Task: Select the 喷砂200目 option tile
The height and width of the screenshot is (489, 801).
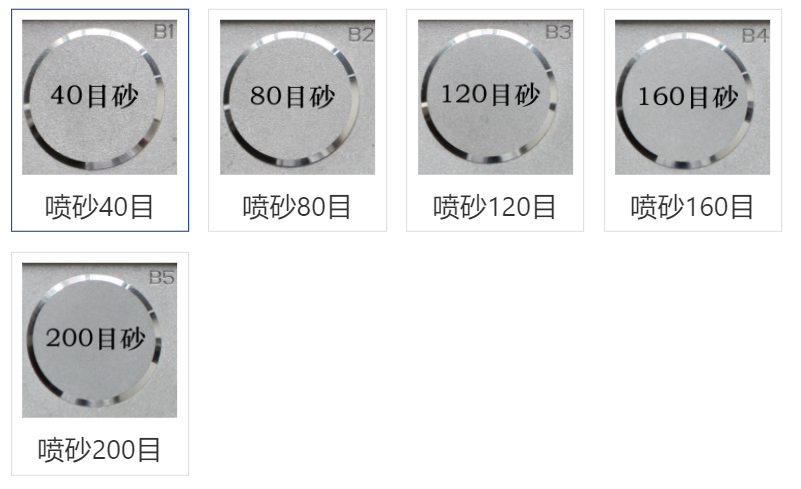Action: coord(99,363)
